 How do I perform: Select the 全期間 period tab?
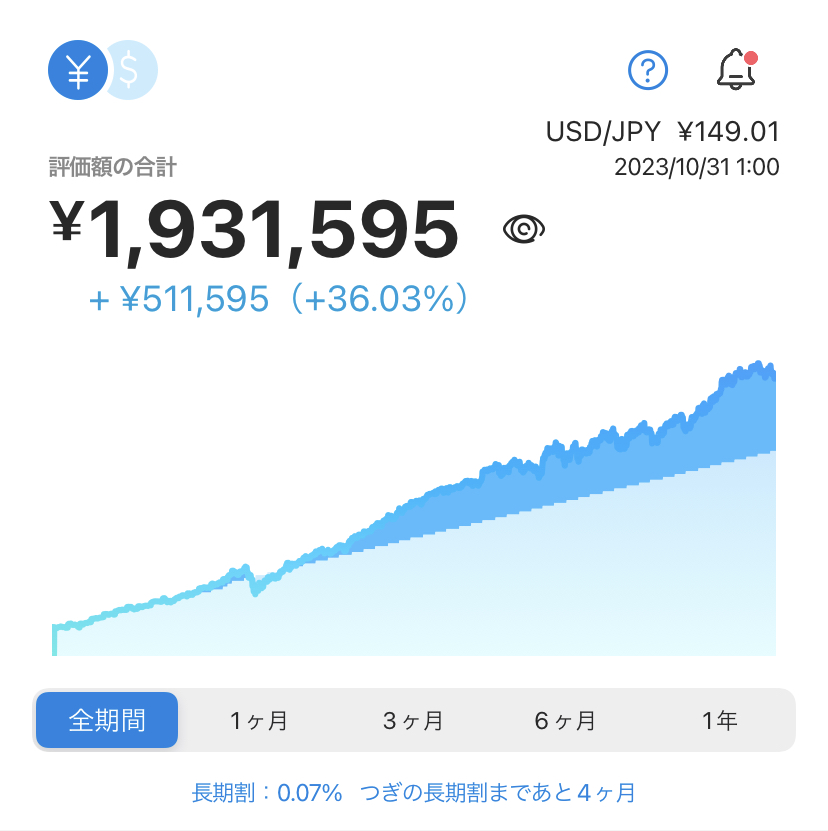tap(107, 720)
